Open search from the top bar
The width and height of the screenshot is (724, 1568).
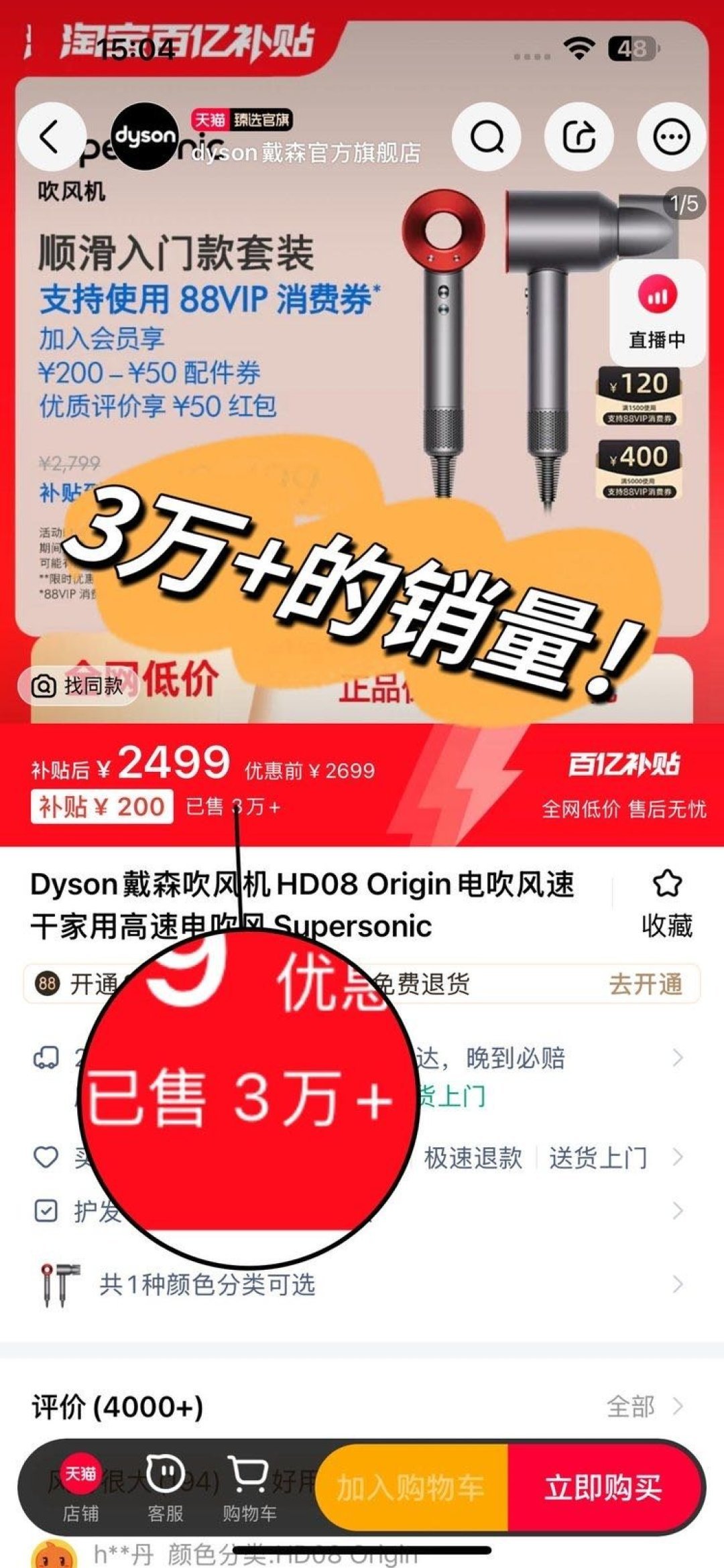(487, 137)
